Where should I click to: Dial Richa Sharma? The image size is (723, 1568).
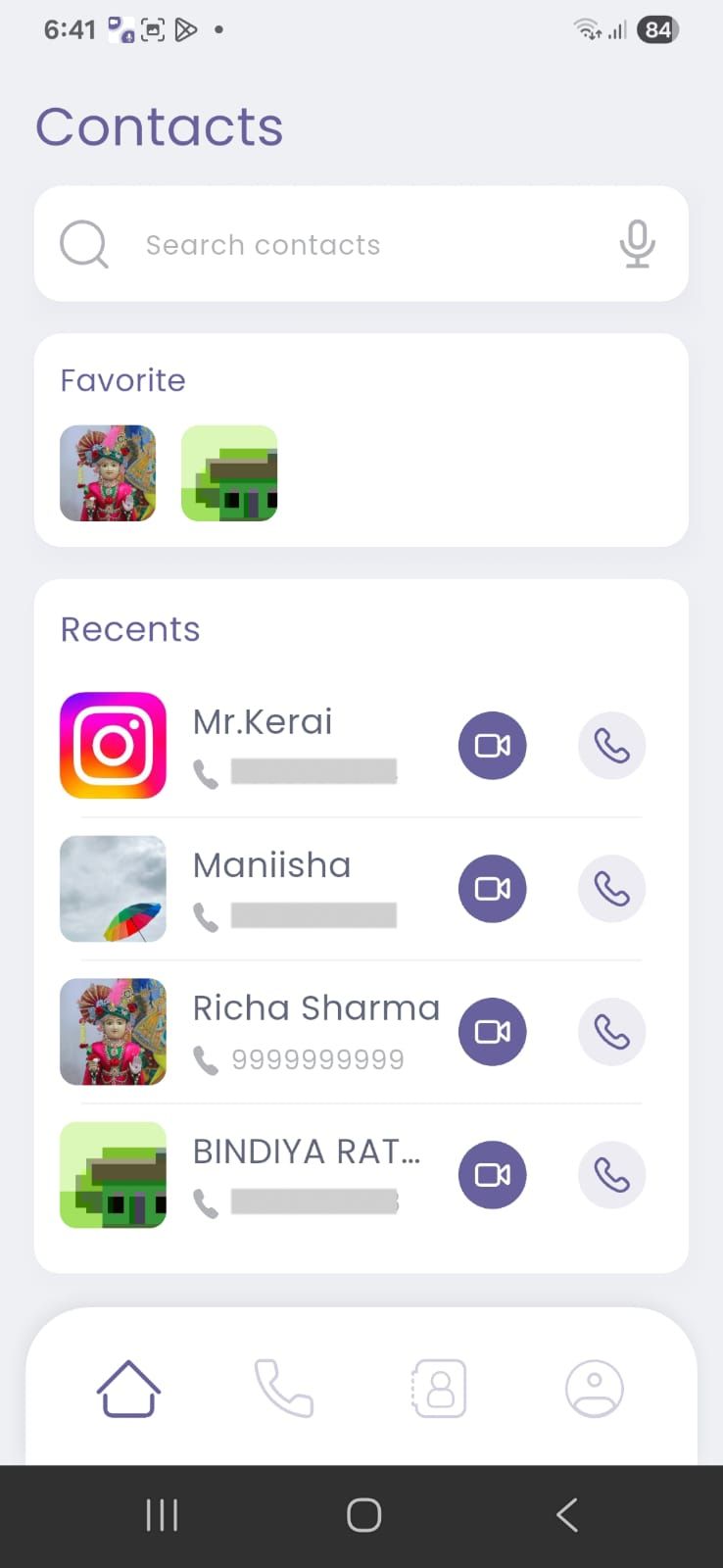coord(611,1032)
